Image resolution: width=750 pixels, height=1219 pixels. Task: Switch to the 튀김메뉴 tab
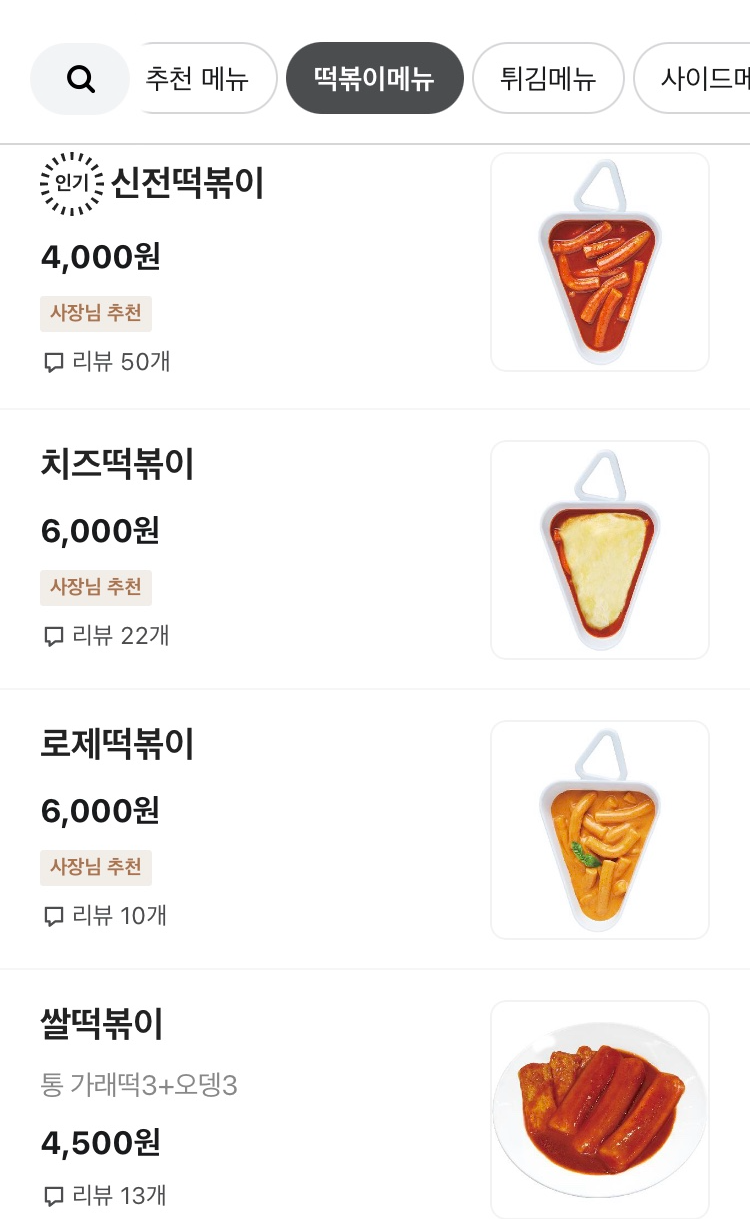(x=547, y=78)
